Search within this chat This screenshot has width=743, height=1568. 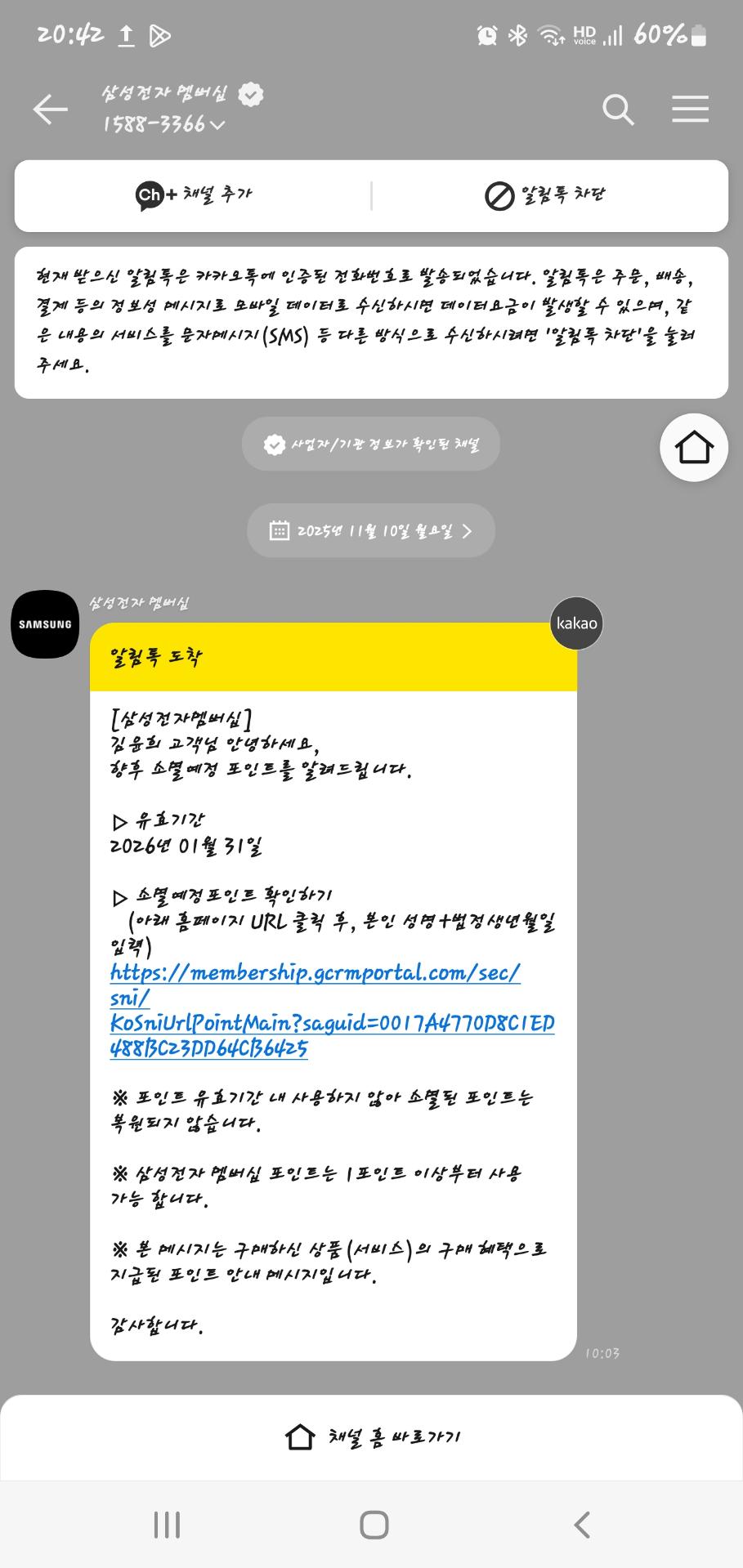618,109
